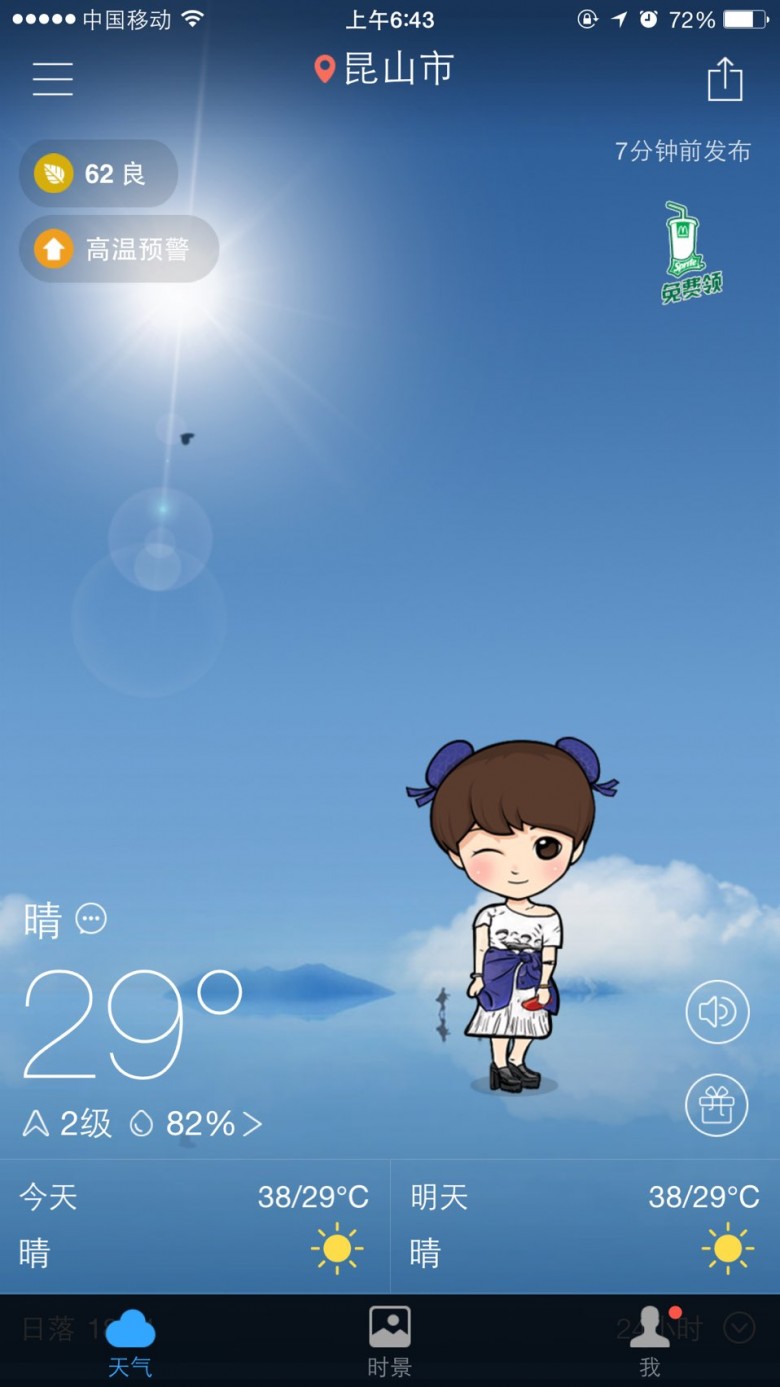Viewport: 780px width, 1387px height.
Task: Open wind and 82% humidity details
Action: [x=142, y=1124]
